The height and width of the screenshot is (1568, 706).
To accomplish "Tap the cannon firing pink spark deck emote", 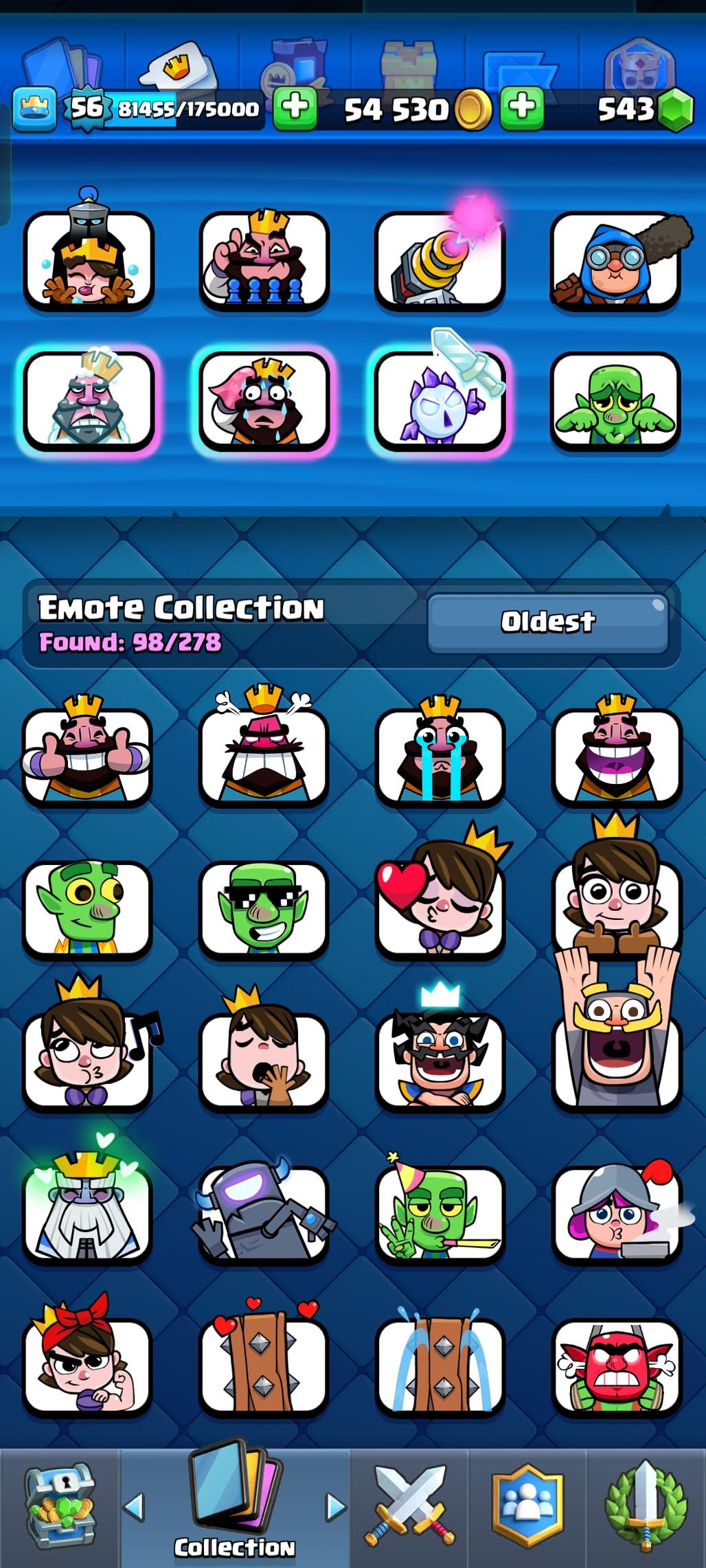I will [440, 260].
